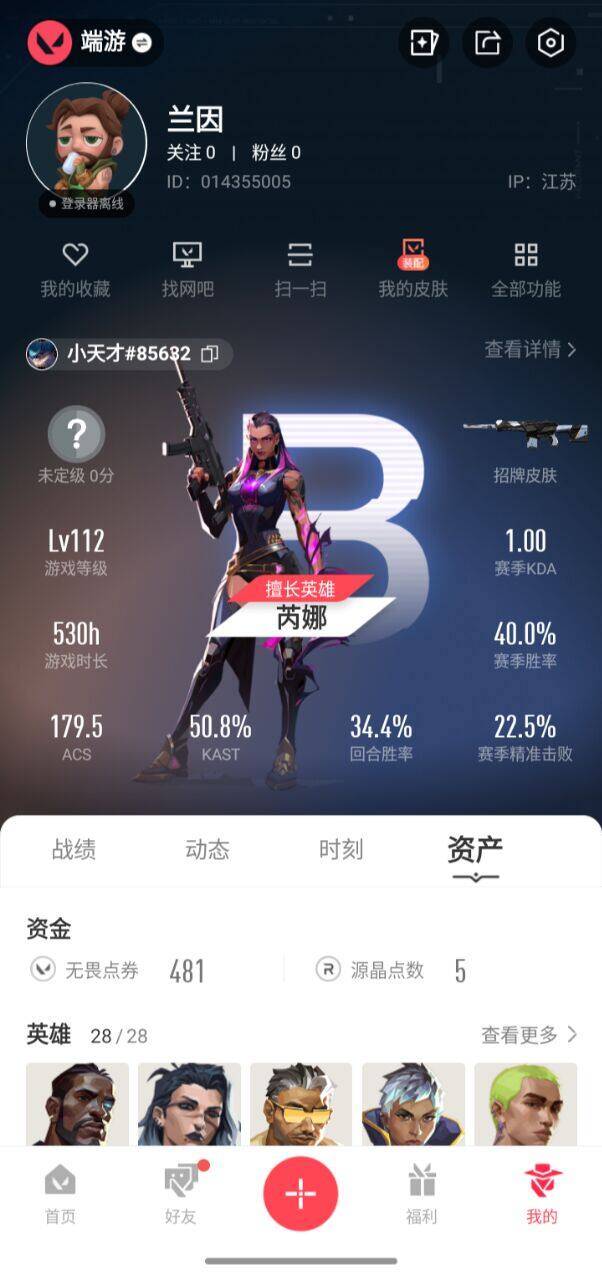Switch to the 动态 tab
Screen dimensions: 602x1280
[207, 850]
